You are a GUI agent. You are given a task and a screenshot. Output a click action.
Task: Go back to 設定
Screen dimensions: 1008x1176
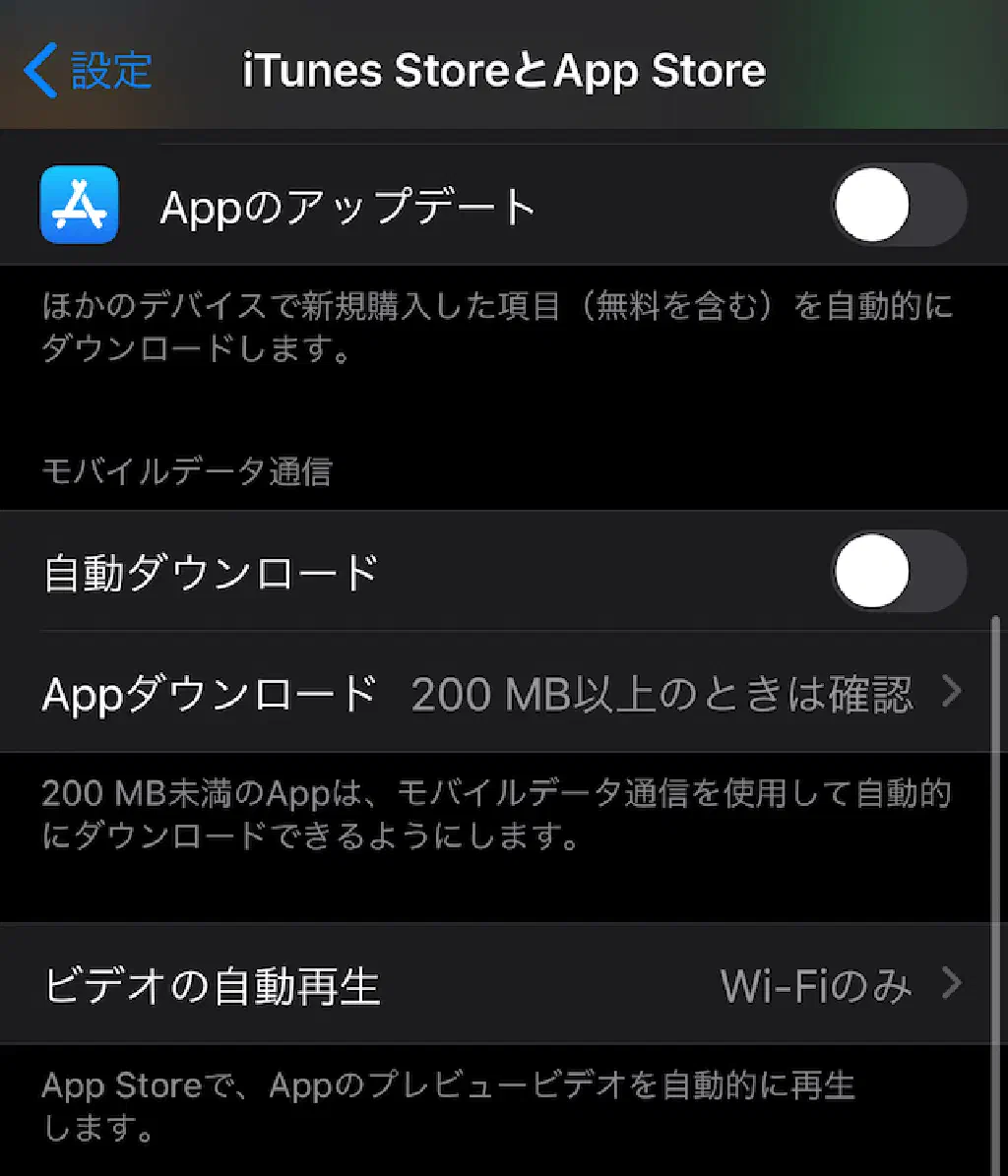pyautogui.click(x=87, y=71)
